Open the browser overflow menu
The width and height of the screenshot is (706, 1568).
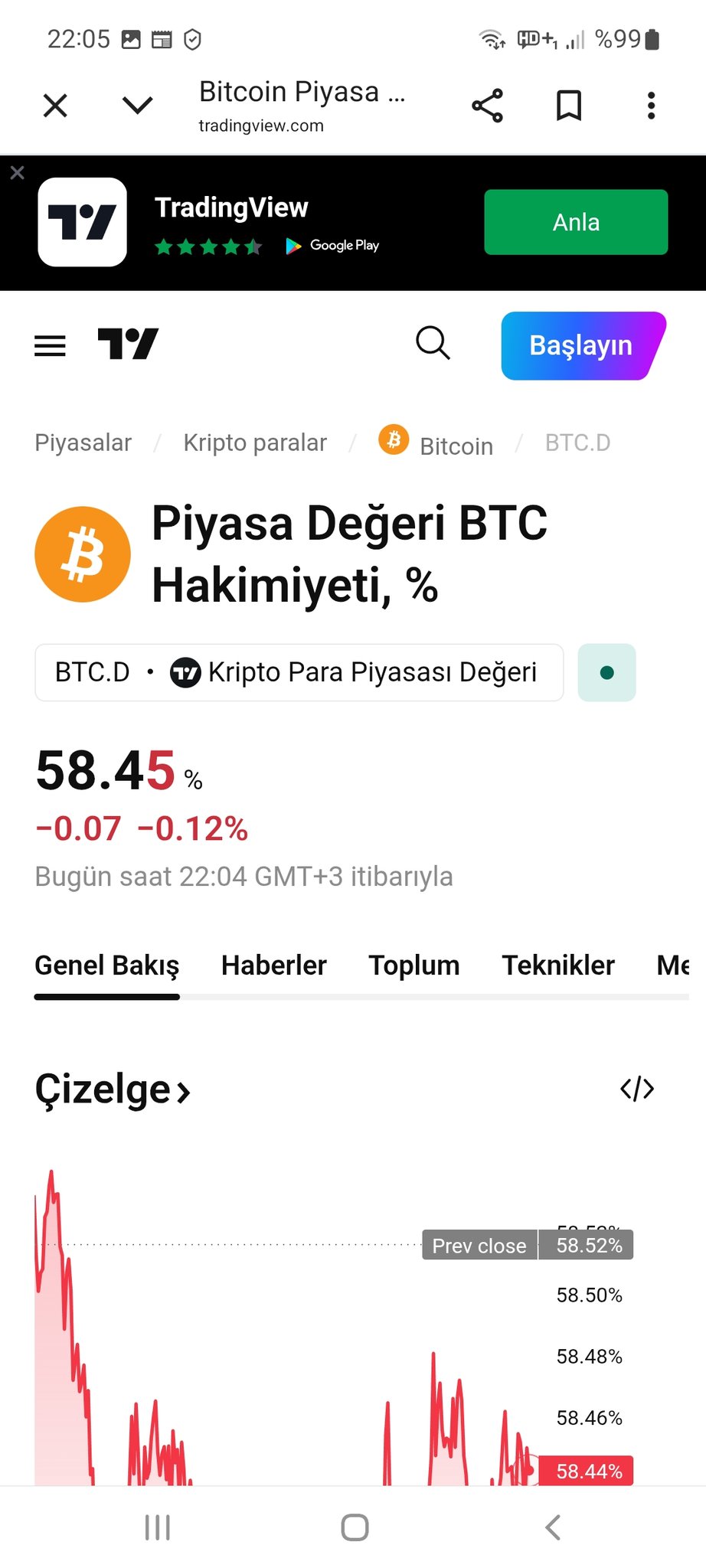pyautogui.click(x=651, y=106)
